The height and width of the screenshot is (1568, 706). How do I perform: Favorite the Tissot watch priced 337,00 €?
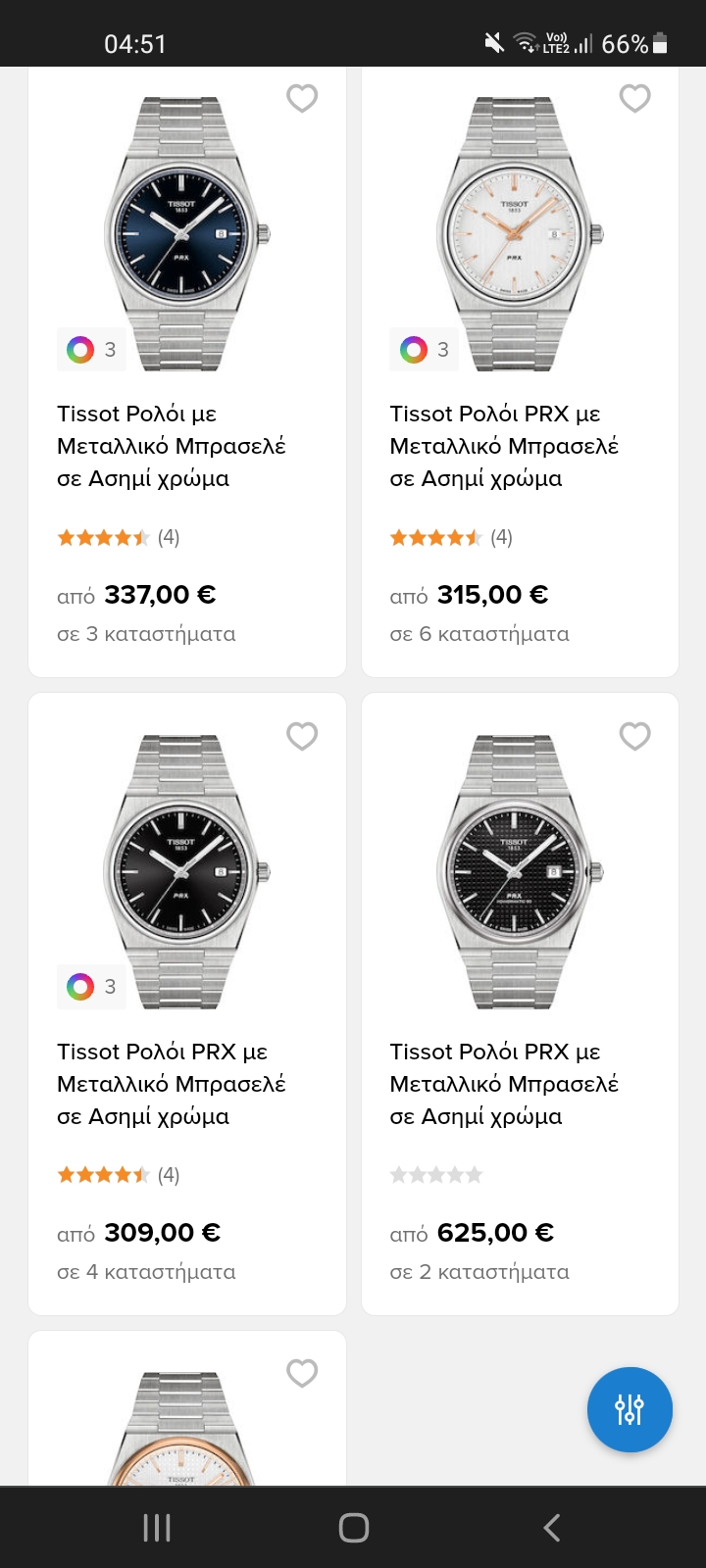click(302, 98)
